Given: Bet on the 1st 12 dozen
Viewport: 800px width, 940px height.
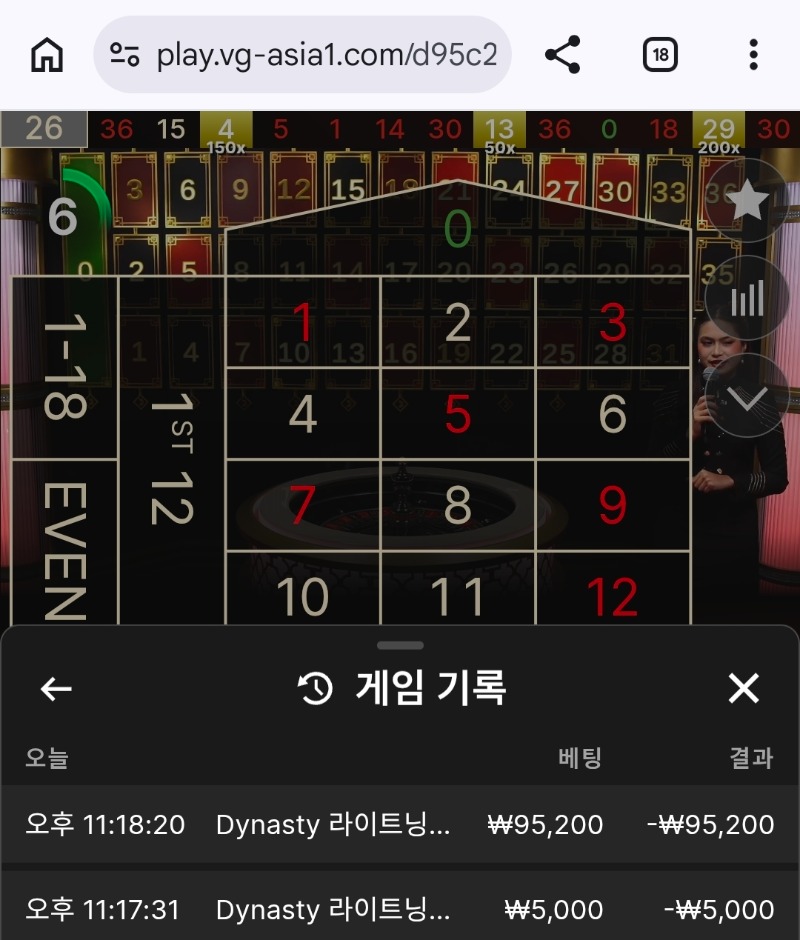Looking at the screenshot, I should pyautogui.click(x=171, y=460).
